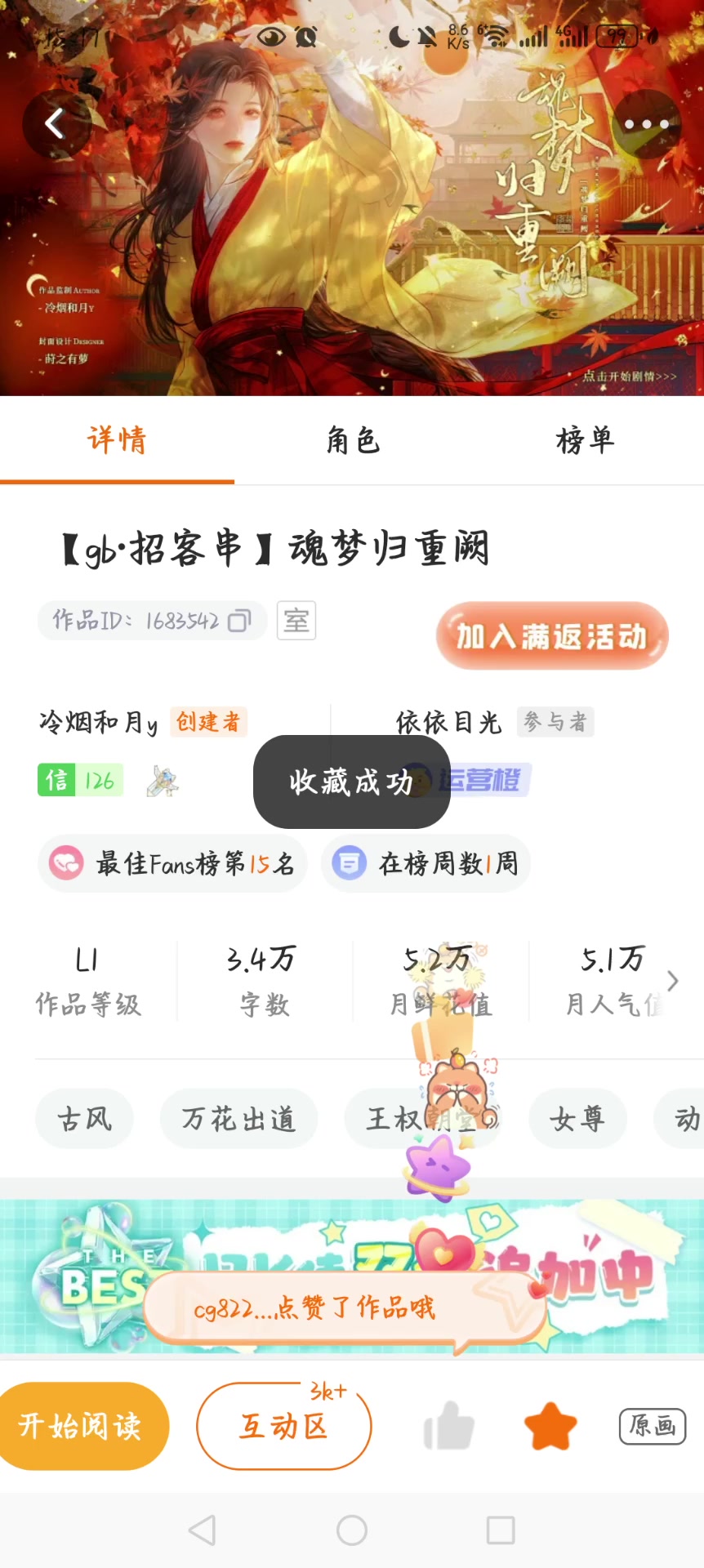Viewport: 704px width, 1568px height.
Task: Switch to the 角色 tab
Action: click(351, 440)
